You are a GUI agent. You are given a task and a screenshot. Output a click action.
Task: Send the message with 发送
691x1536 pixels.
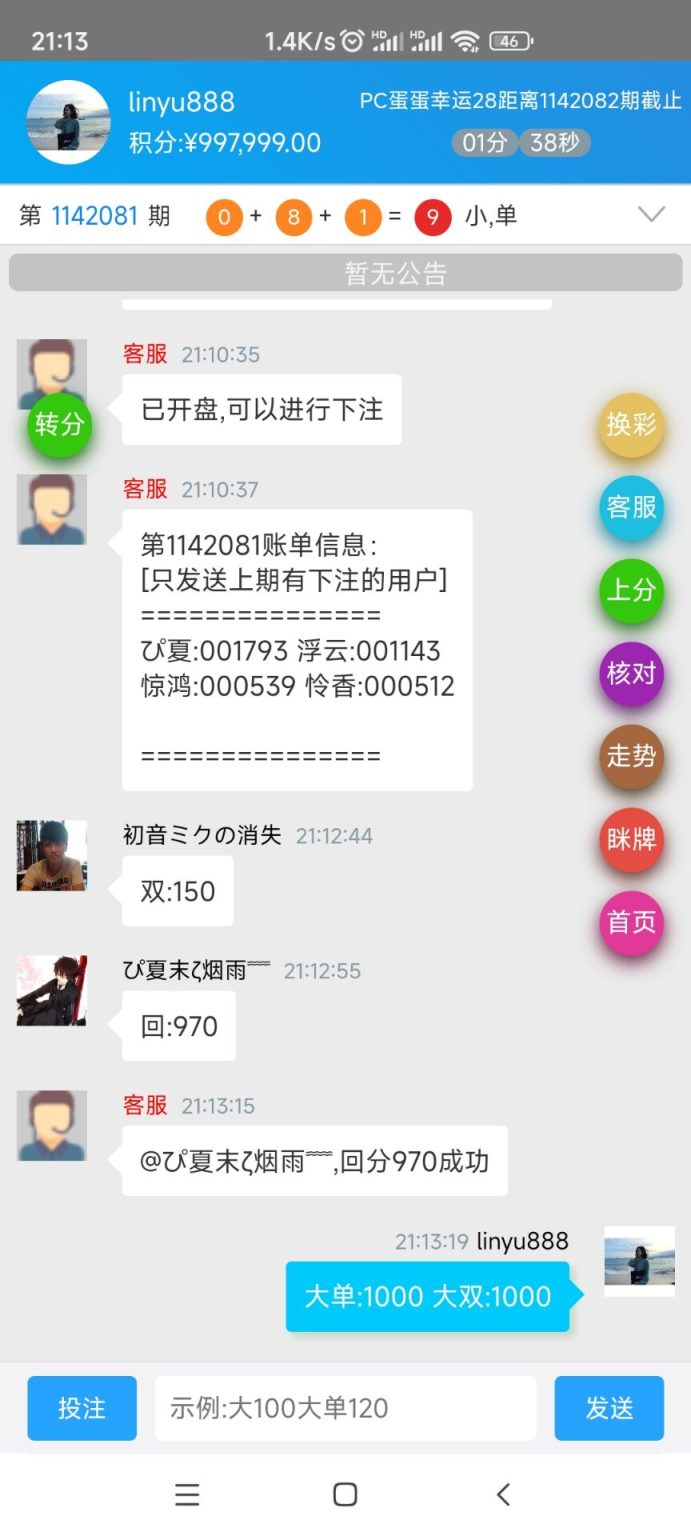tap(609, 1408)
